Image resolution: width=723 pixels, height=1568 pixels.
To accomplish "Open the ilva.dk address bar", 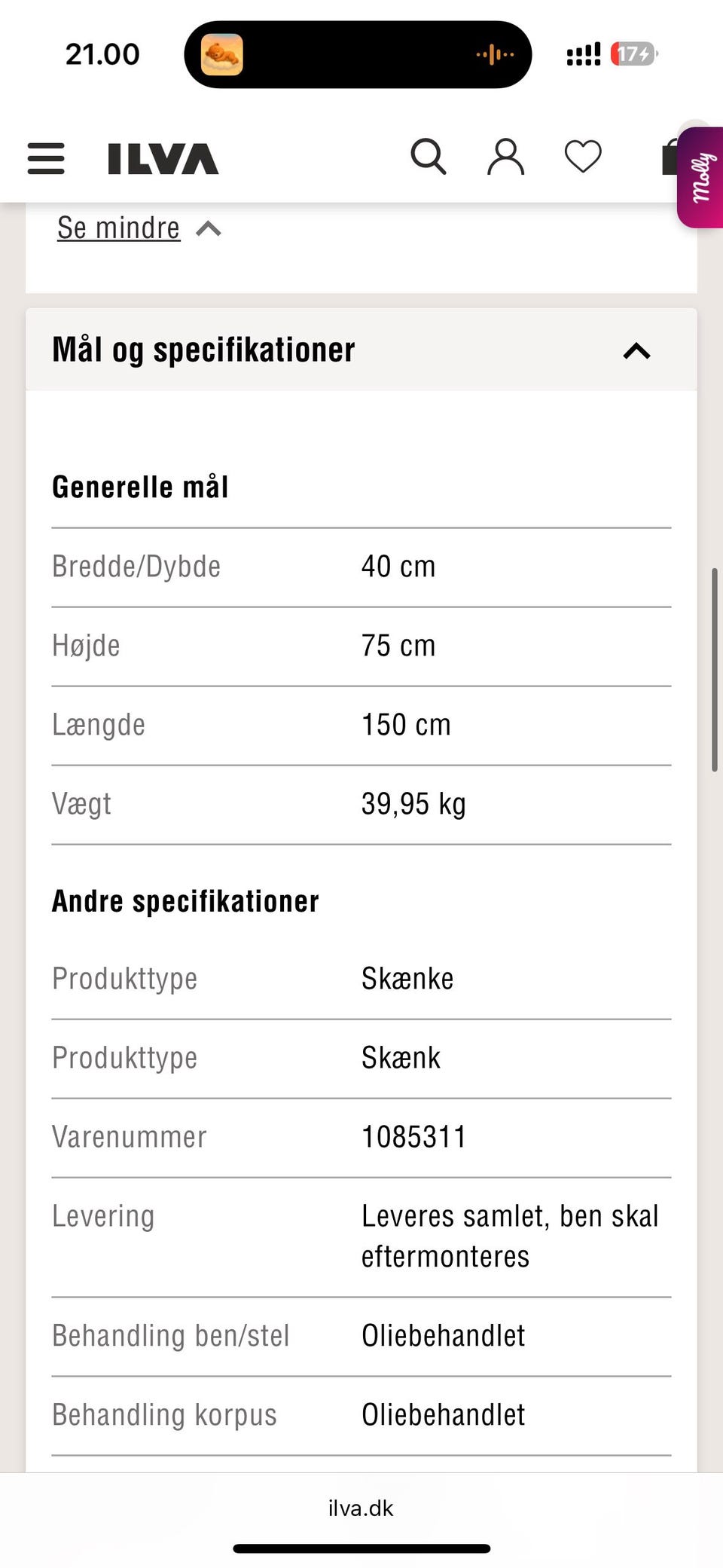I will point(361,1508).
